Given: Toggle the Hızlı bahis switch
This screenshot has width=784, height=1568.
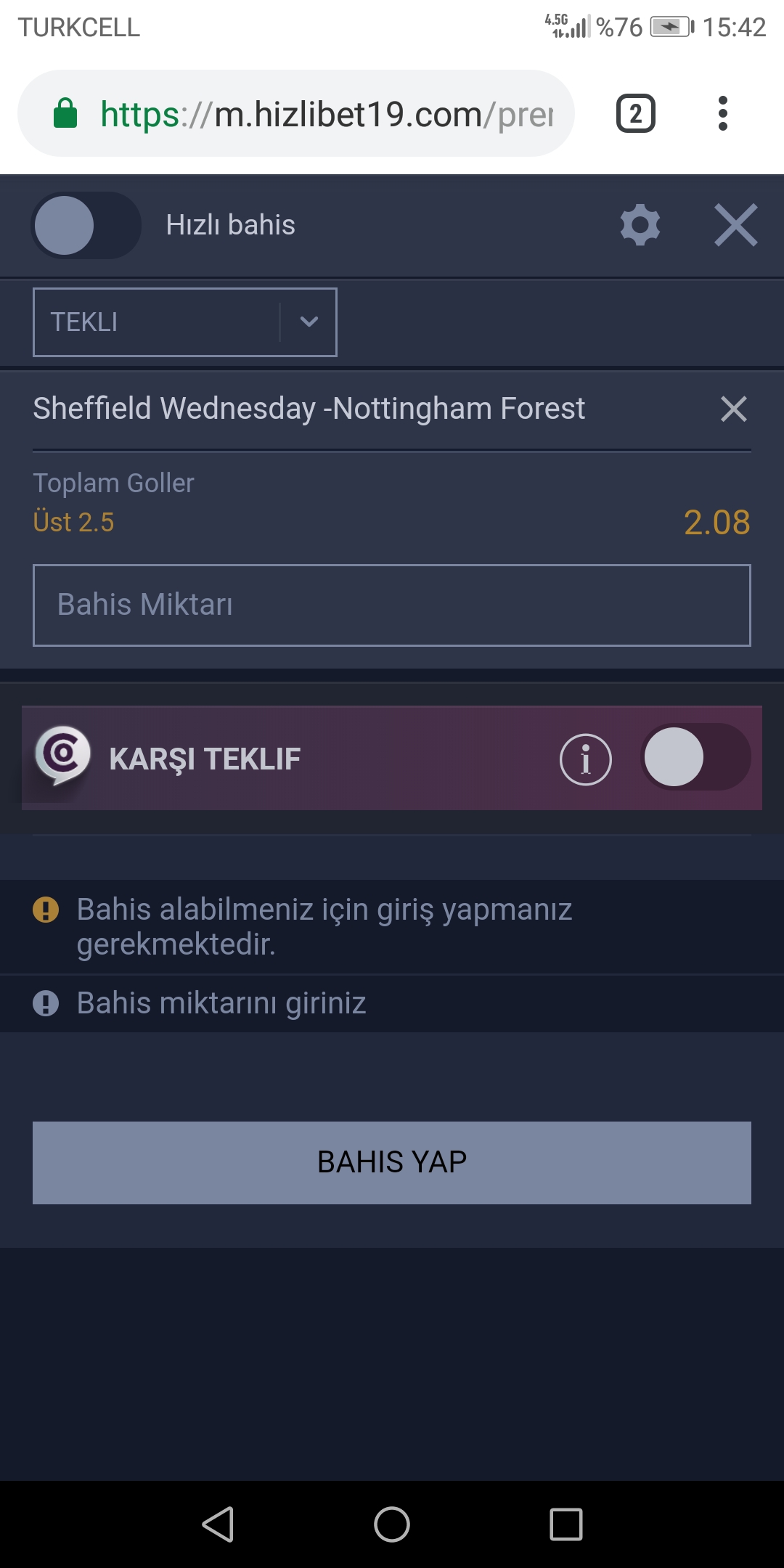Looking at the screenshot, I should tap(86, 225).
